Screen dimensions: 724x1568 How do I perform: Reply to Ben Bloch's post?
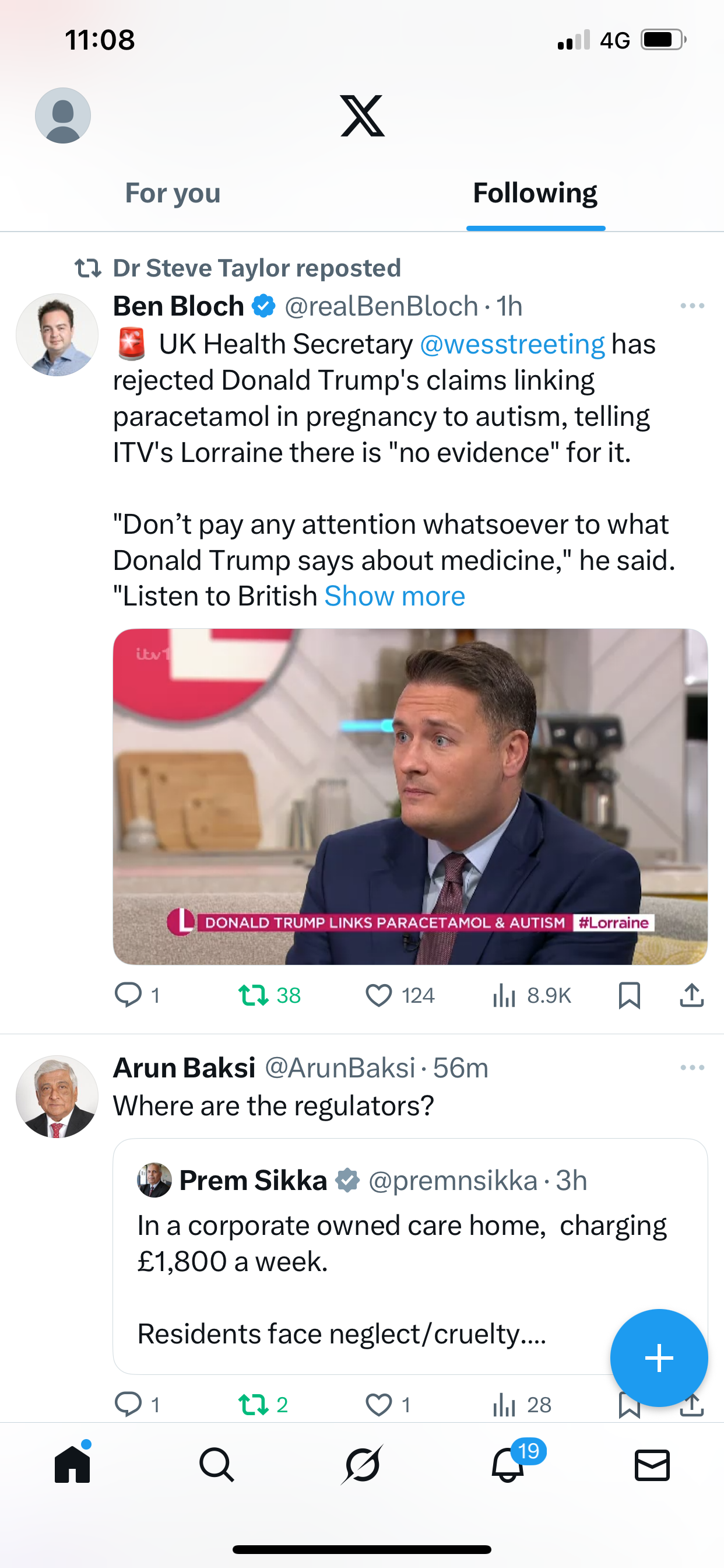click(128, 995)
